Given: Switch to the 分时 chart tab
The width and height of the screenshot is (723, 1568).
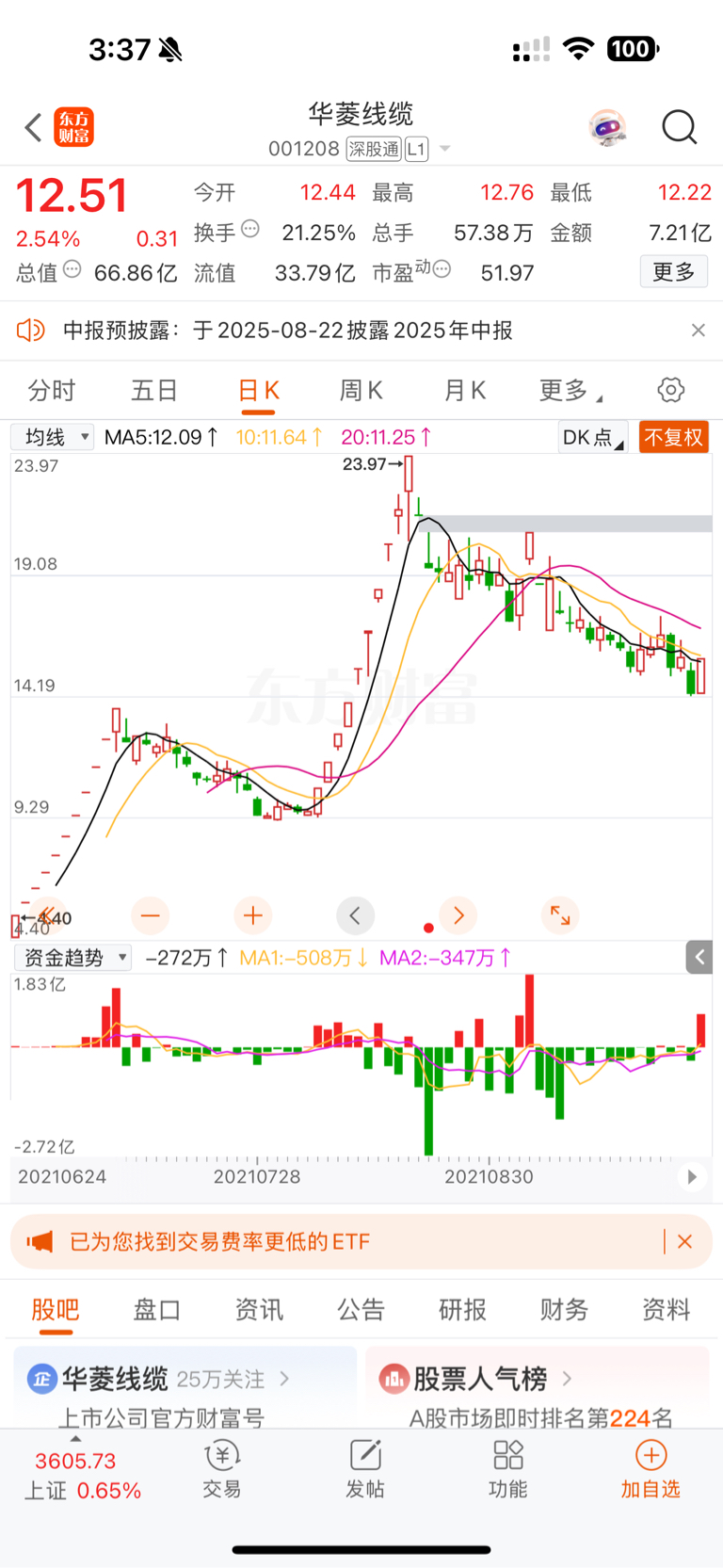Looking at the screenshot, I should pyautogui.click(x=52, y=390).
